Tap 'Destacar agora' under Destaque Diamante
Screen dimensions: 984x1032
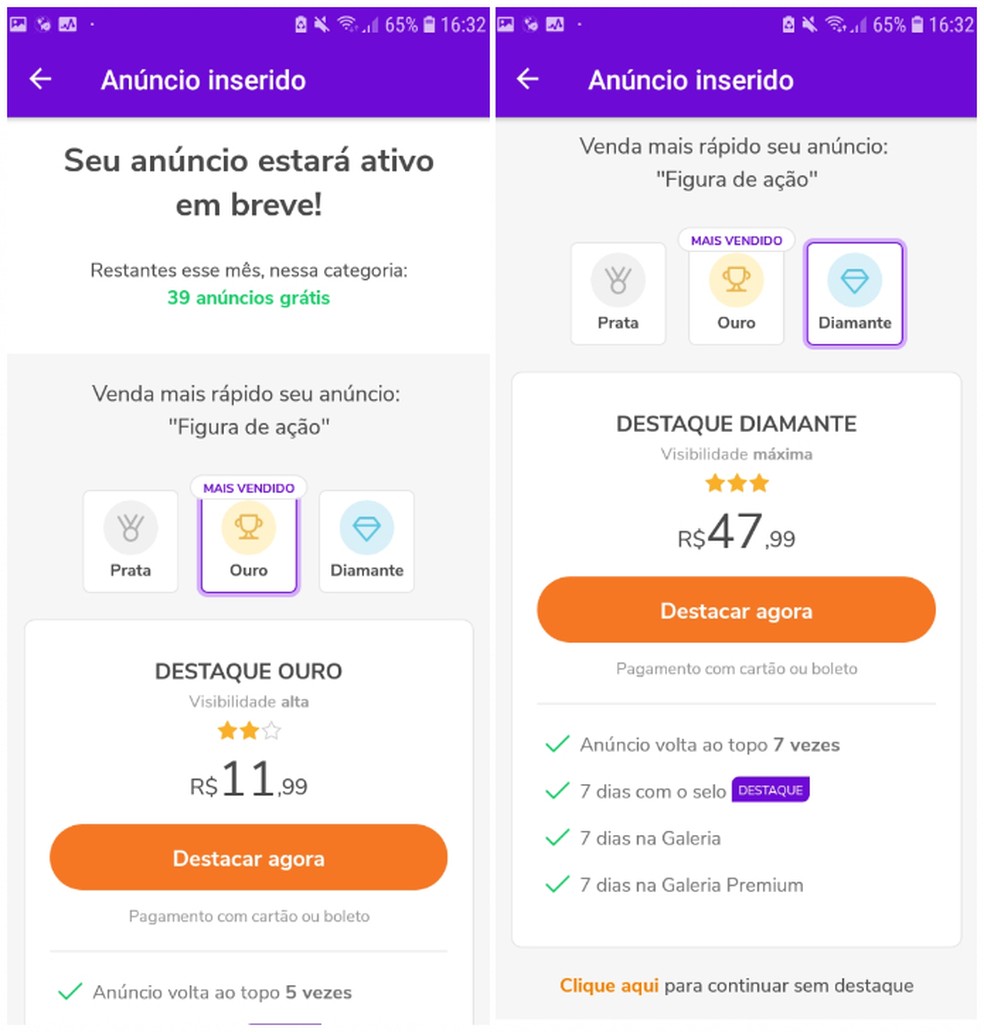(736, 609)
